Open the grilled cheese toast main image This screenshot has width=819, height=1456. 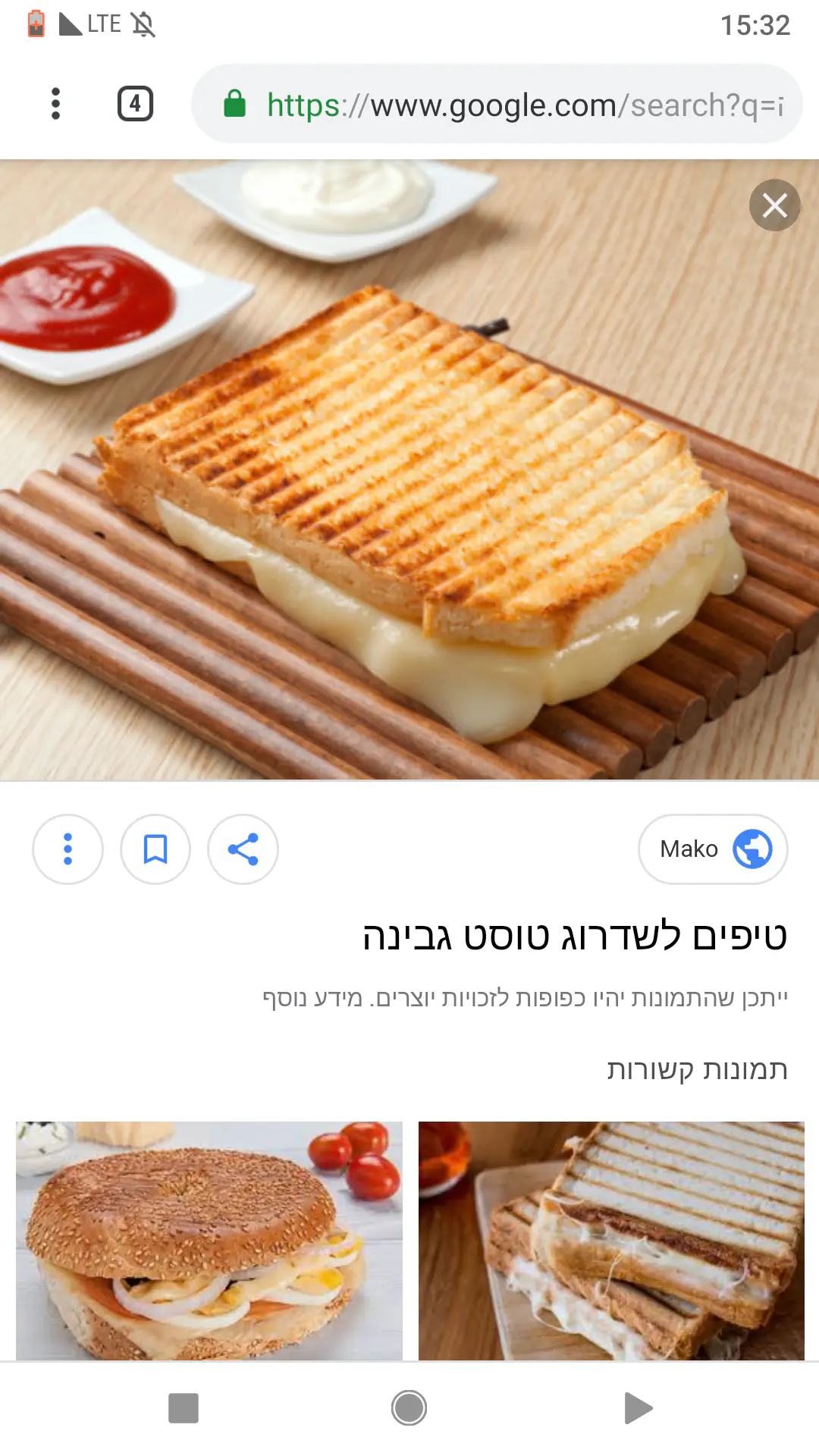click(409, 470)
